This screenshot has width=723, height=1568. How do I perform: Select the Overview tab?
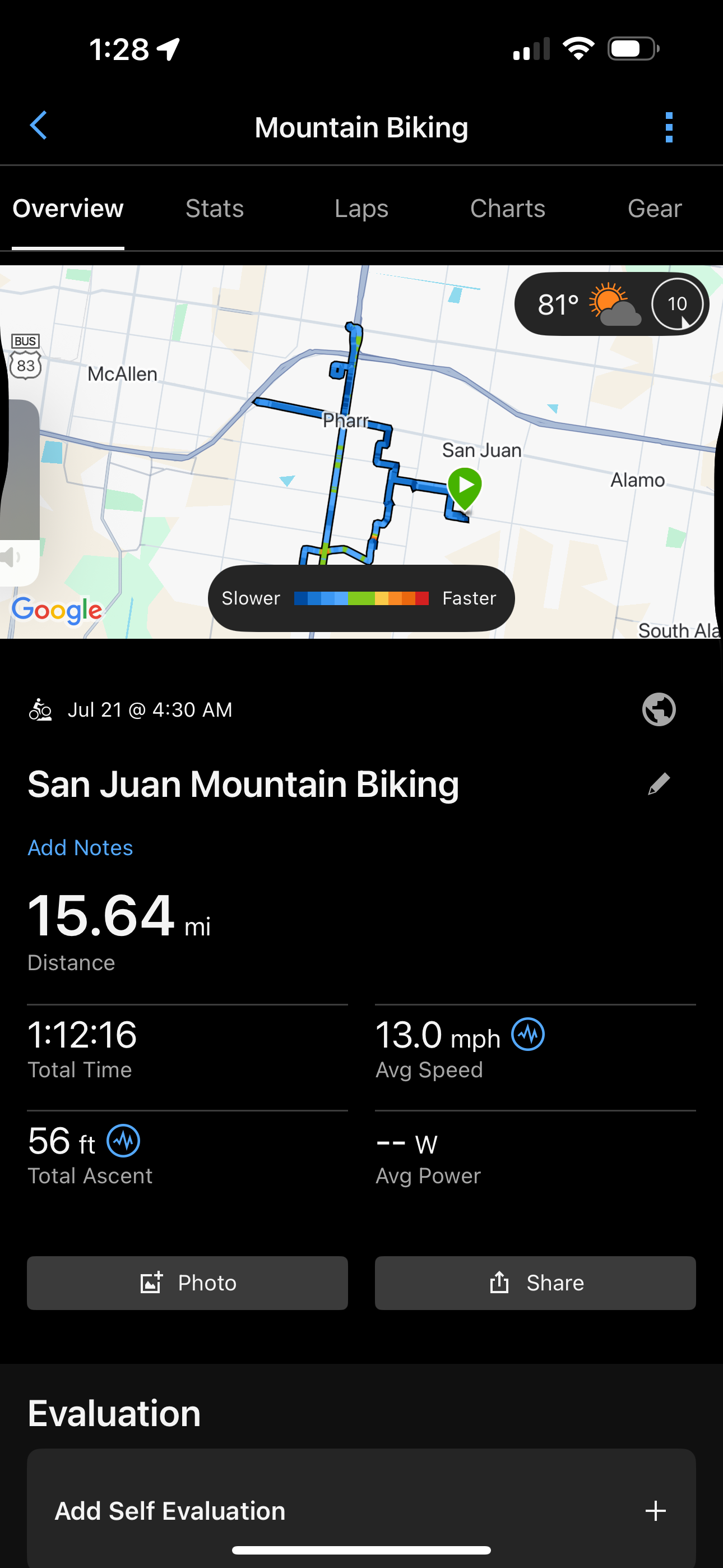tap(68, 209)
